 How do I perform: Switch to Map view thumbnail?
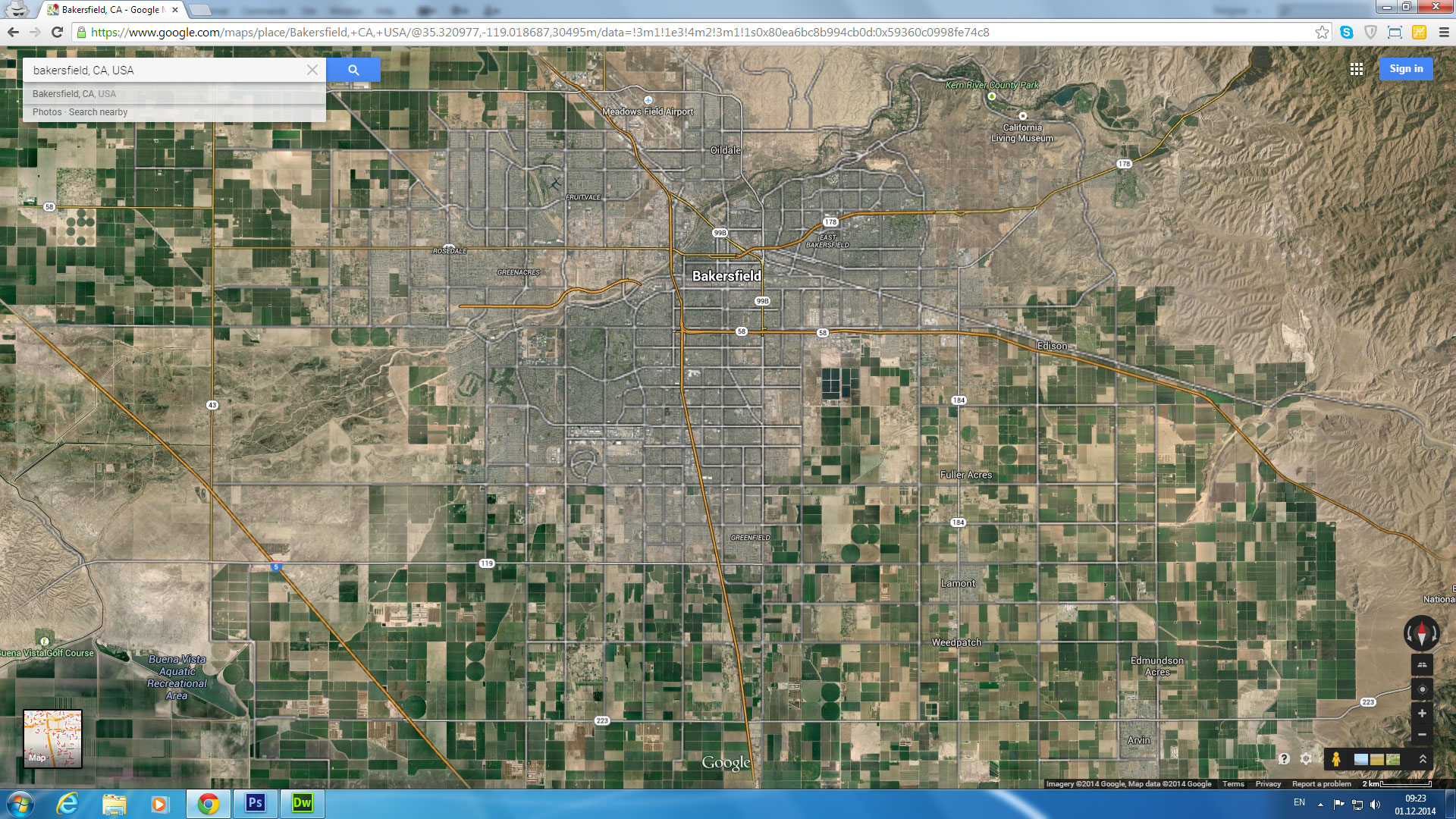[52, 738]
